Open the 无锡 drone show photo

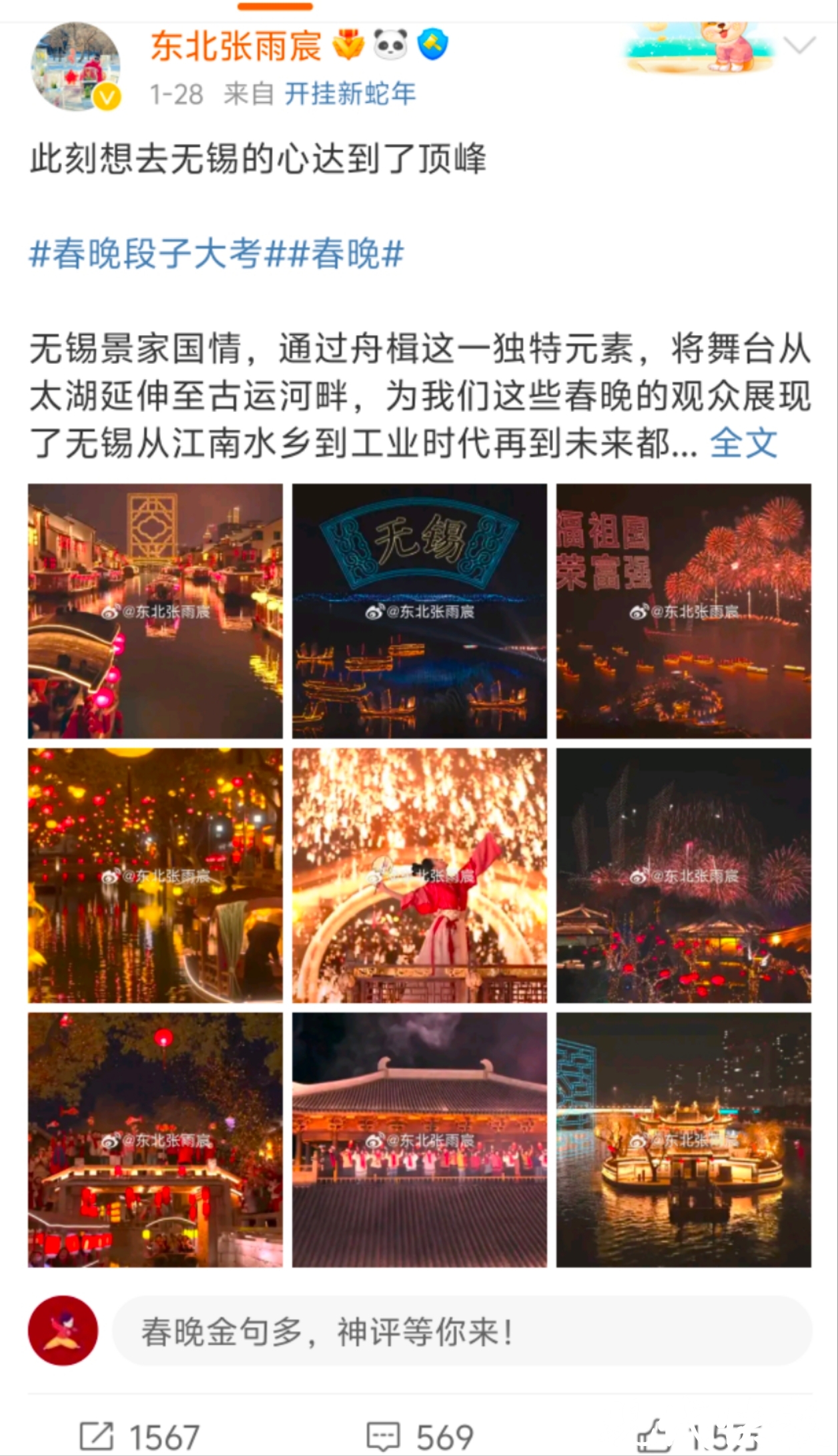[419, 611]
